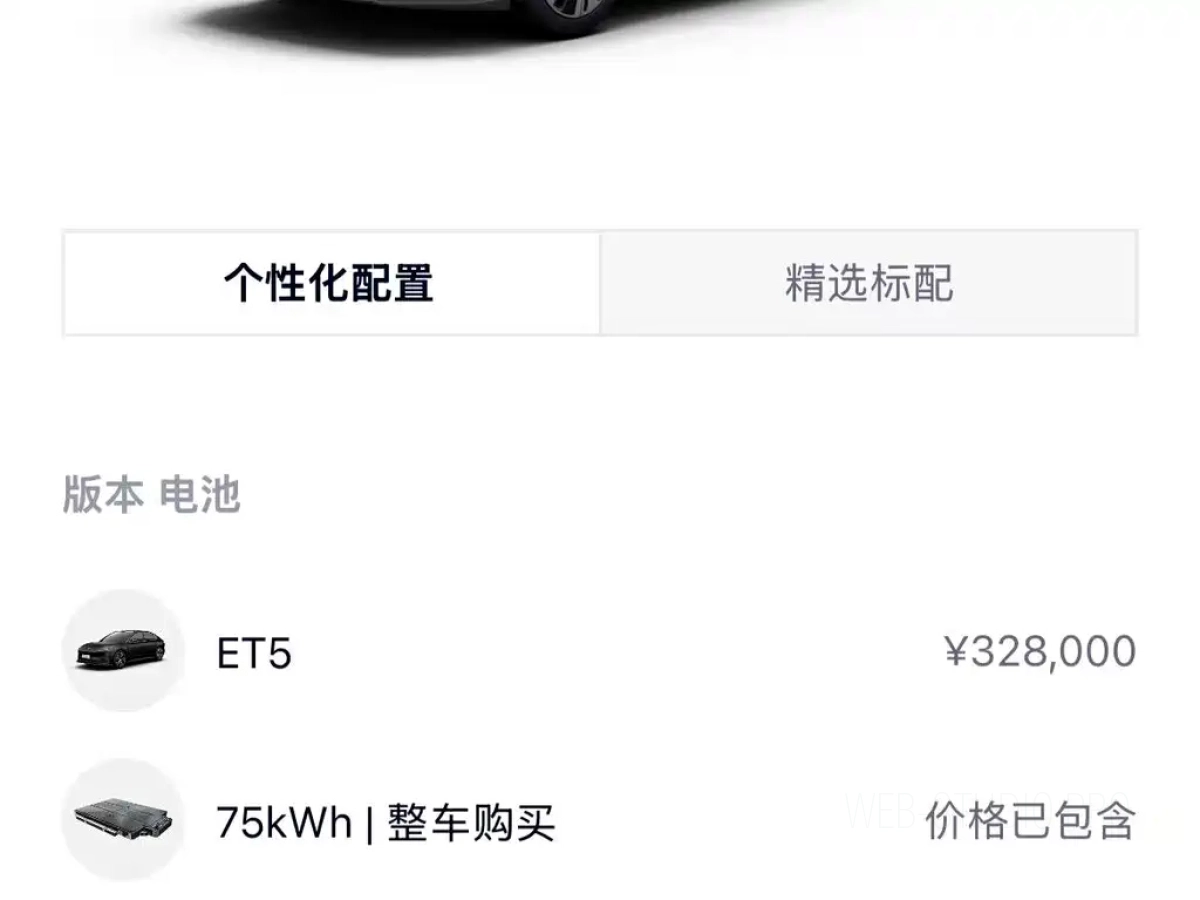The width and height of the screenshot is (1200, 900).
Task: Switch to the 精选标配 tab
Action: point(868,284)
